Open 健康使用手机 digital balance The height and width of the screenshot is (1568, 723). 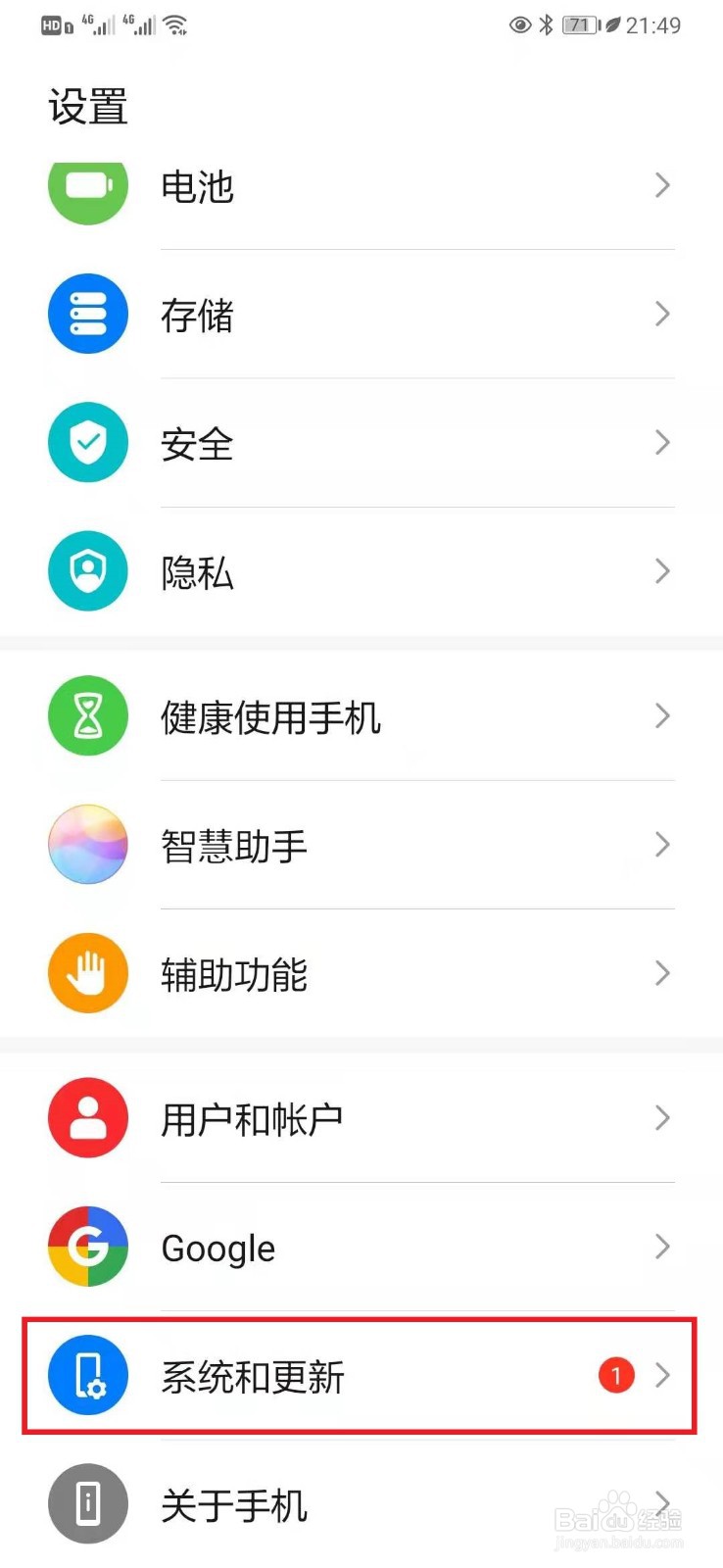pos(361,716)
